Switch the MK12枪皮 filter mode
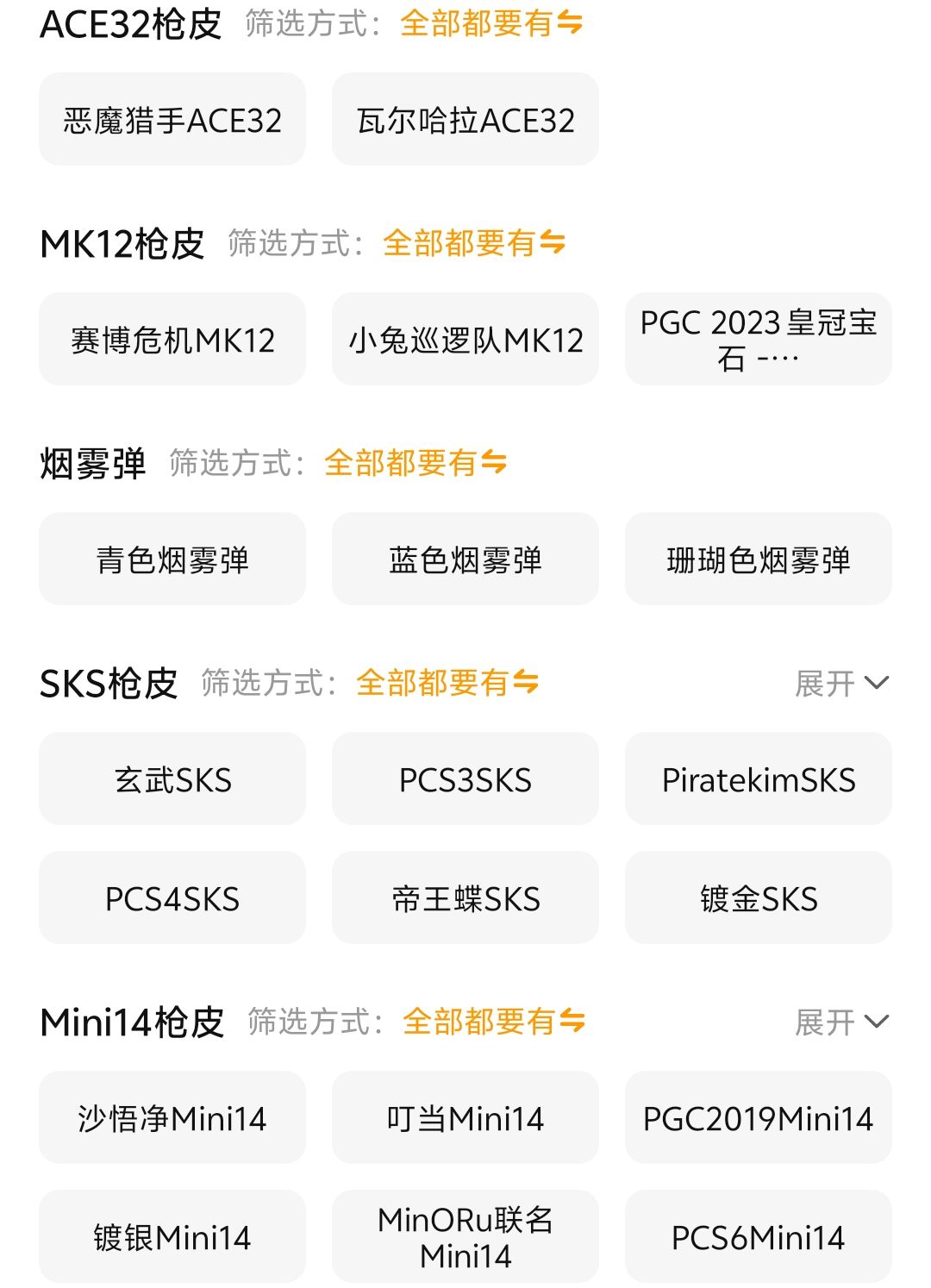Viewport: 931px width, 1288px height. pos(474,243)
